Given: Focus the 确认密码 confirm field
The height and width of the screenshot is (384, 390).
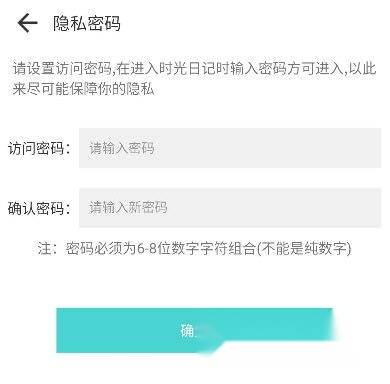Looking at the screenshot, I should click(230, 208).
